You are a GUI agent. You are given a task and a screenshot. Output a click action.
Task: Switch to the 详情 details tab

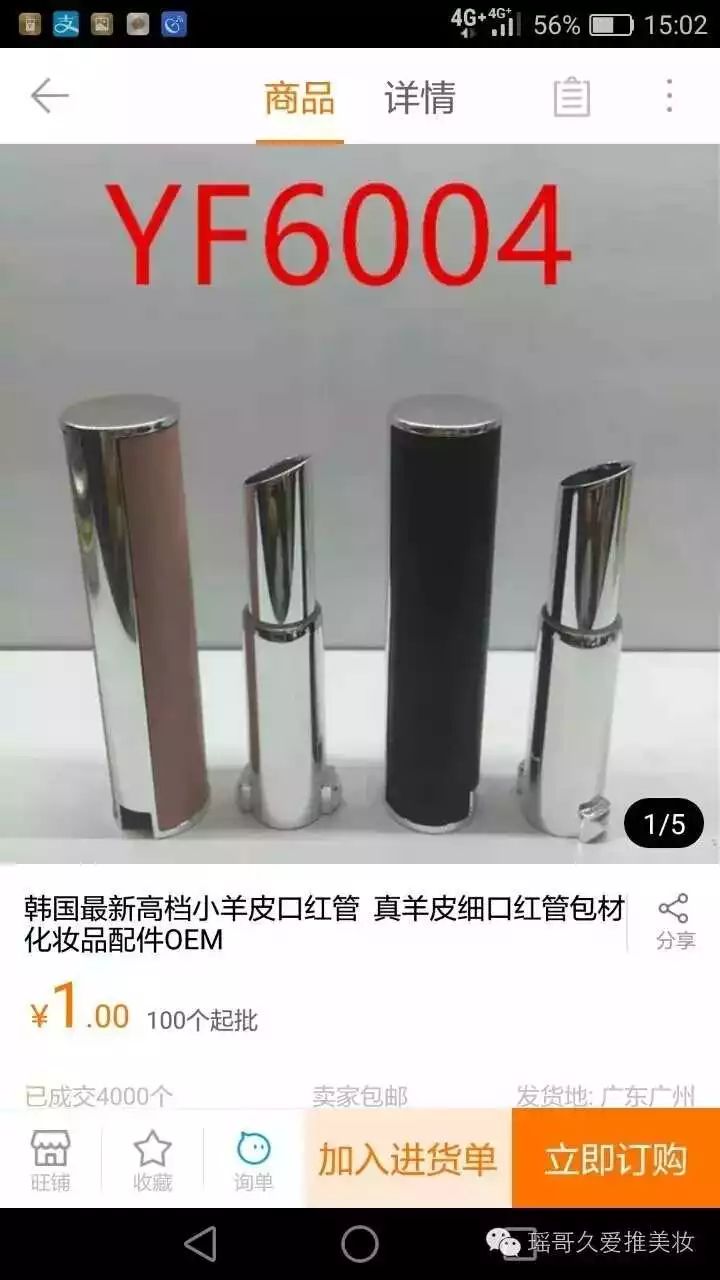pyautogui.click(x=421, y=97)
